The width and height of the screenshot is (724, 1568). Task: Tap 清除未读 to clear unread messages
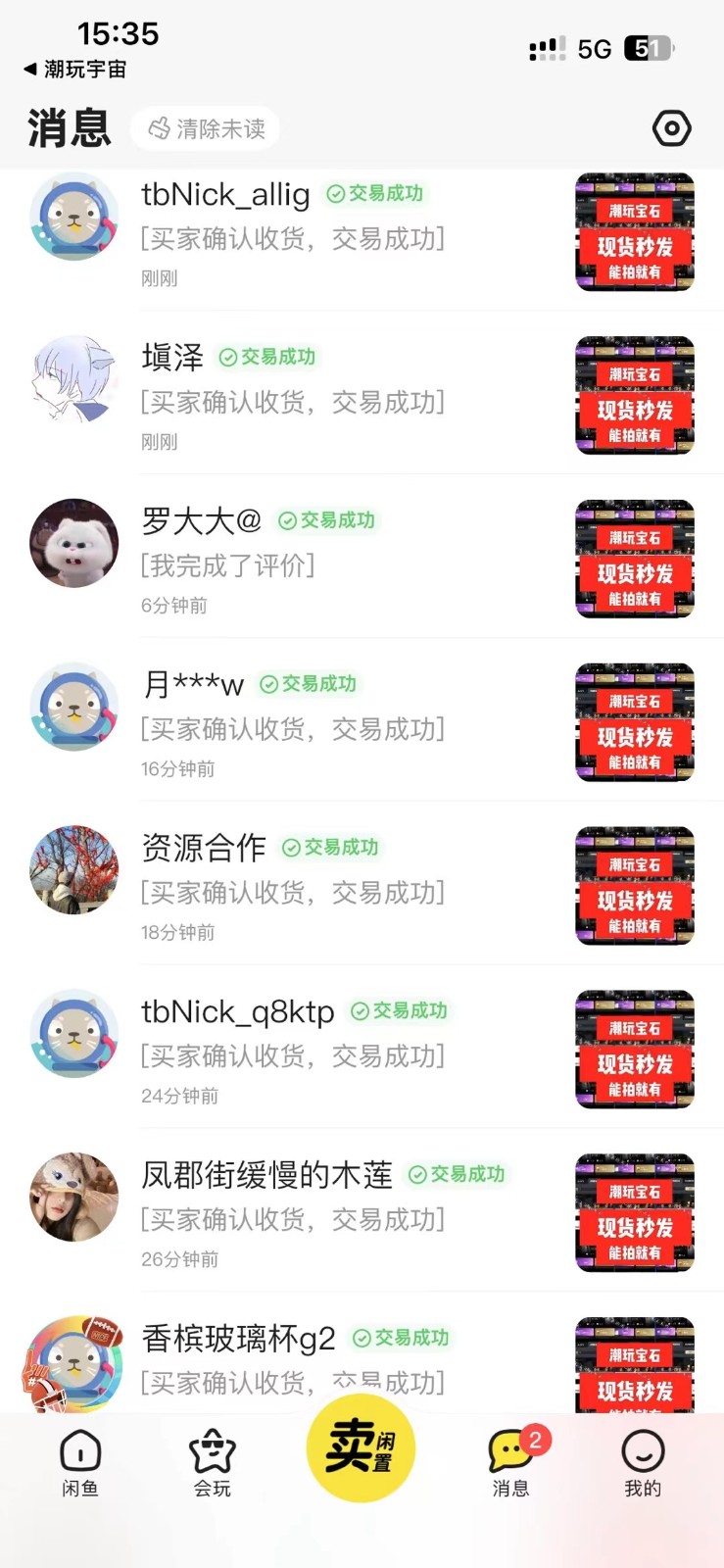[206, 128]
